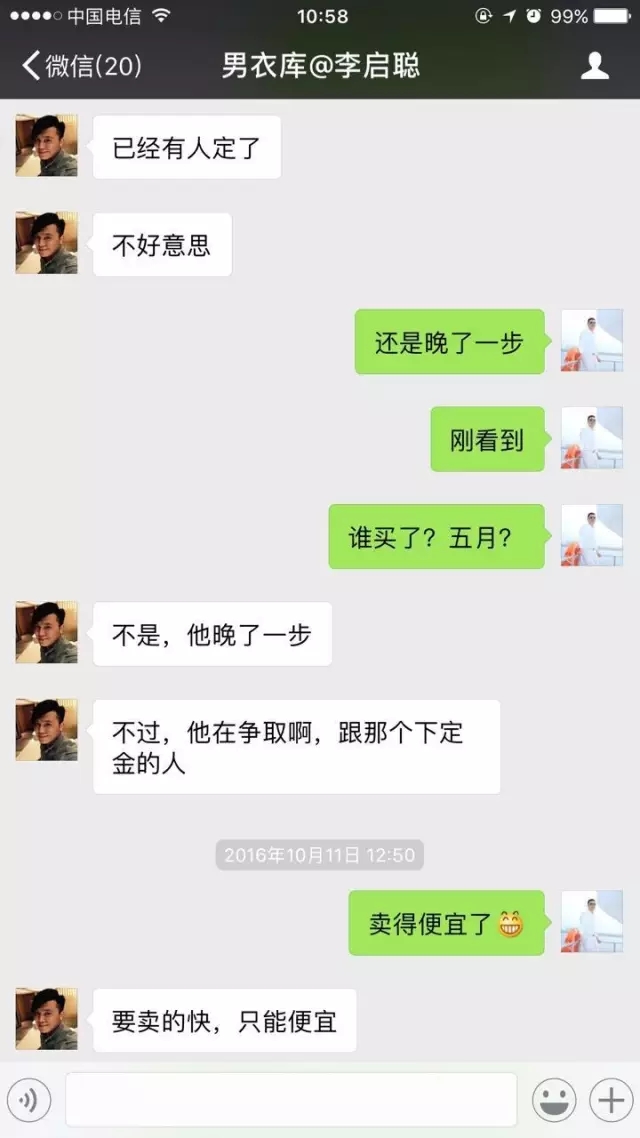Open the contact's avatar next to 要卖的快，只能便宜

(46, 1019)
